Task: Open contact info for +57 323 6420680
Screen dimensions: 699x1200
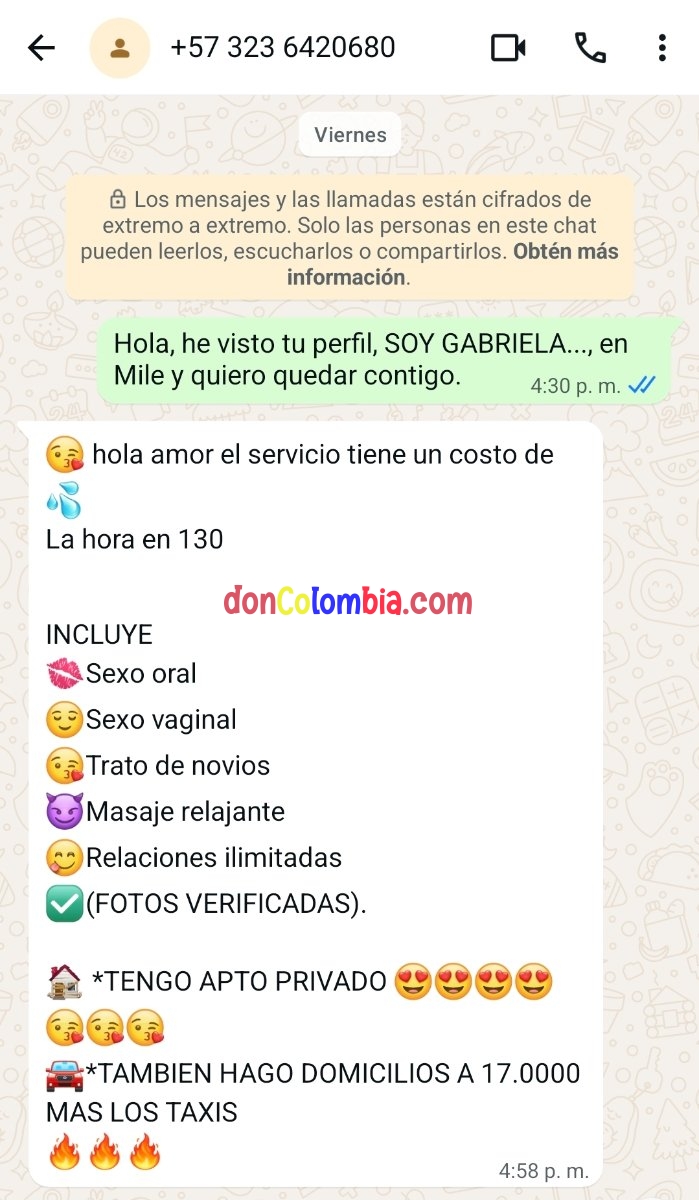Action: (x=283, y=48)
